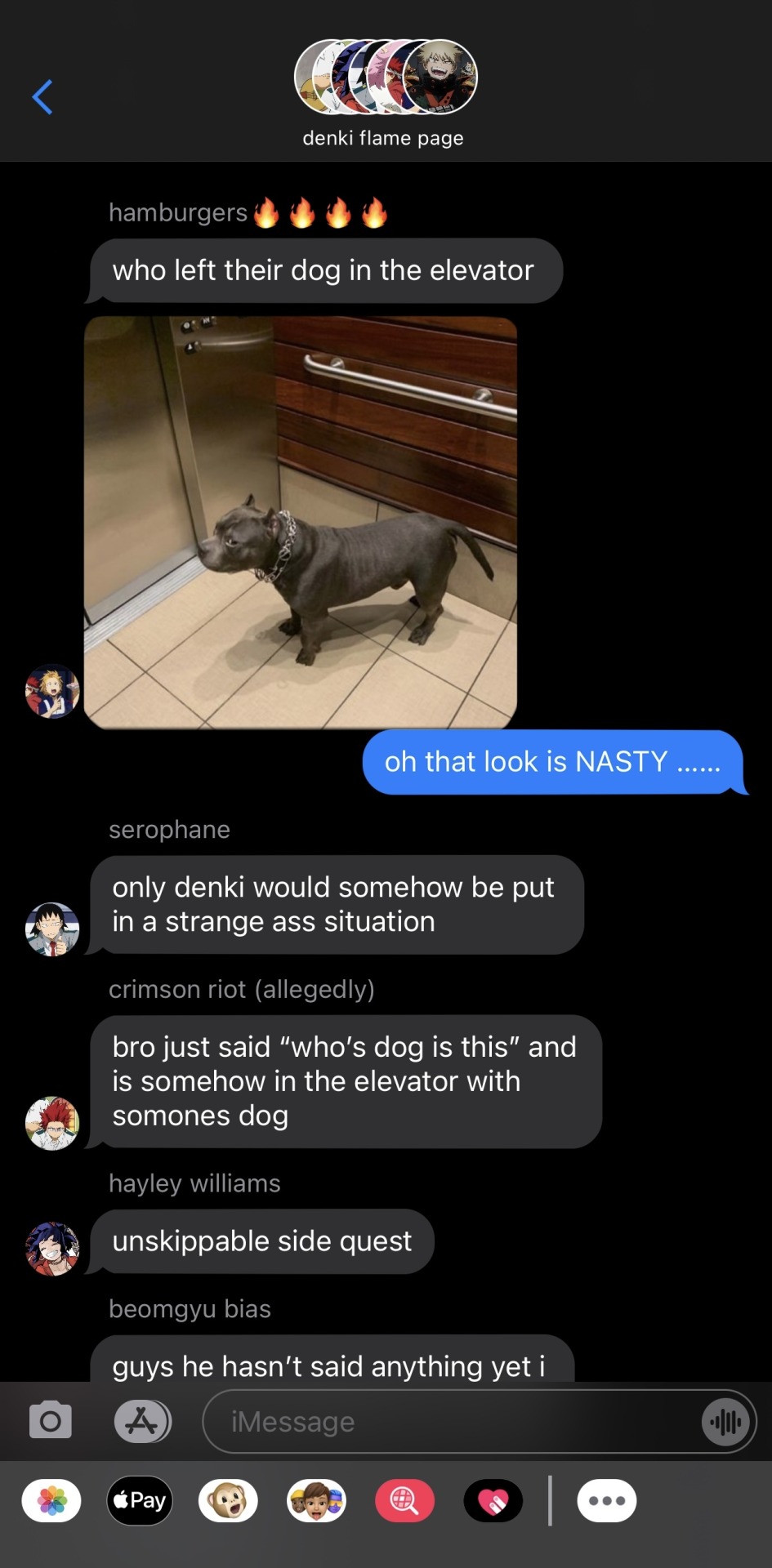
Task: Go back to the messages list
Action: 42,97
